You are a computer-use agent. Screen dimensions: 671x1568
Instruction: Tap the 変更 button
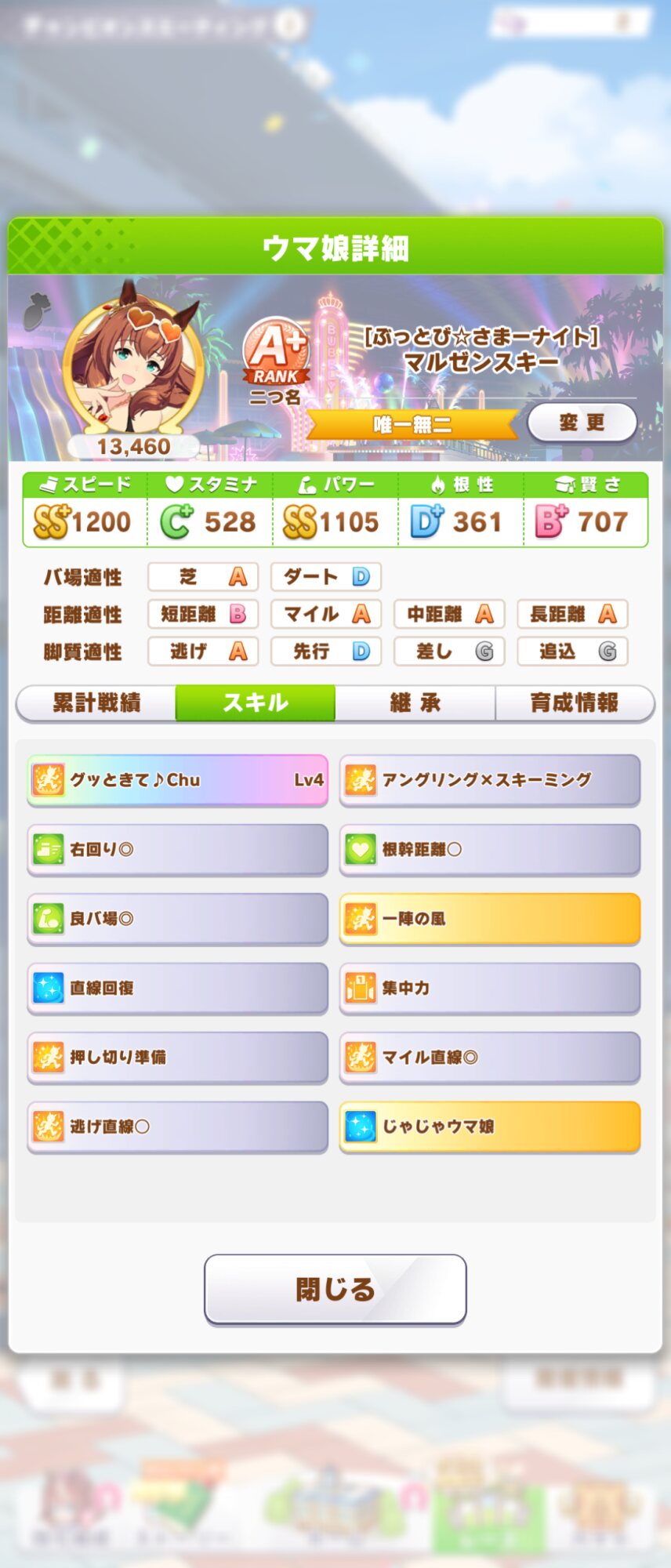point(582,423)
